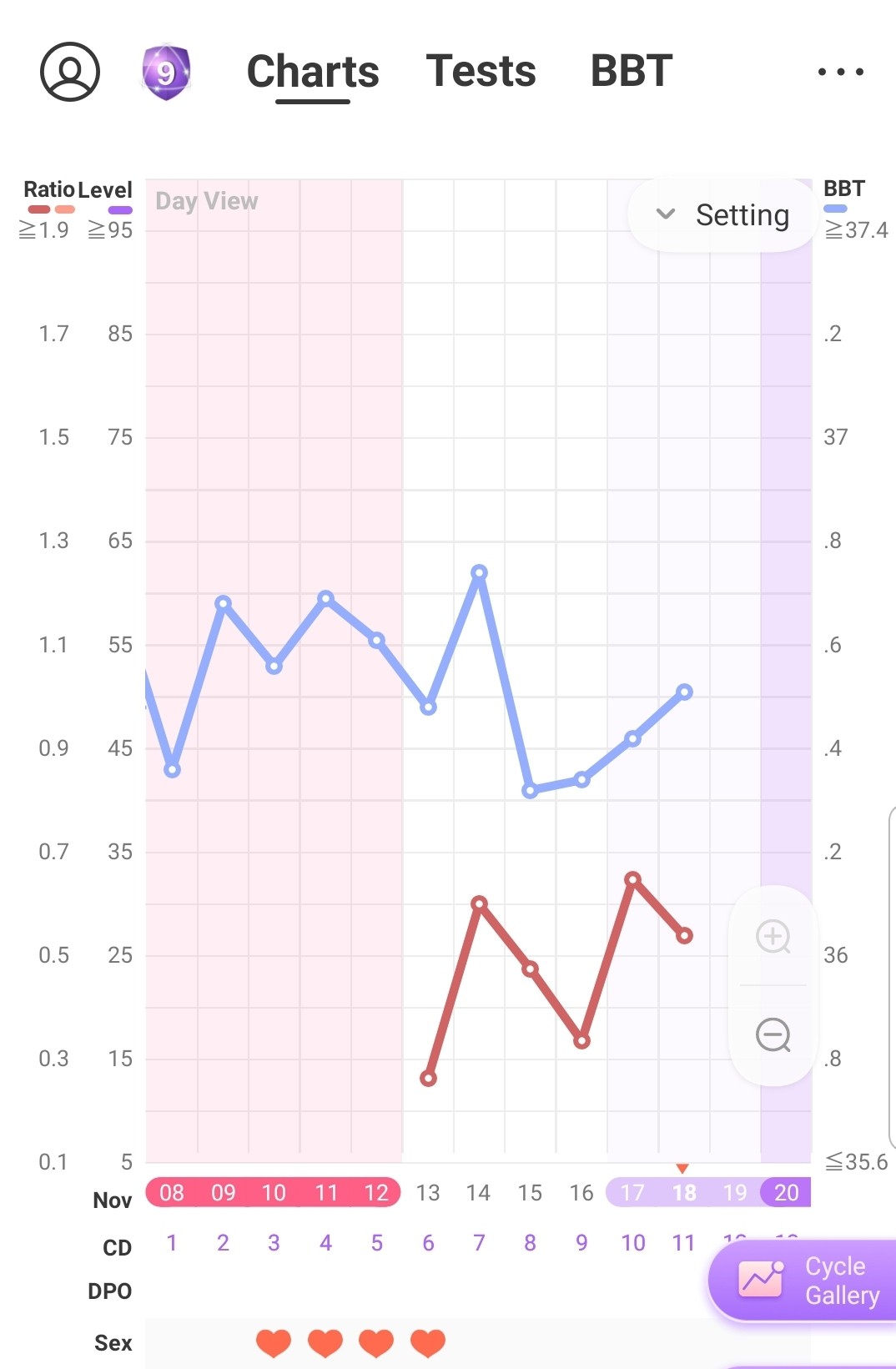Image resolution: width=896 pixels, height=1369 pixels.
Task: Select November 08 on the date axis
Action: [172, 1193]
